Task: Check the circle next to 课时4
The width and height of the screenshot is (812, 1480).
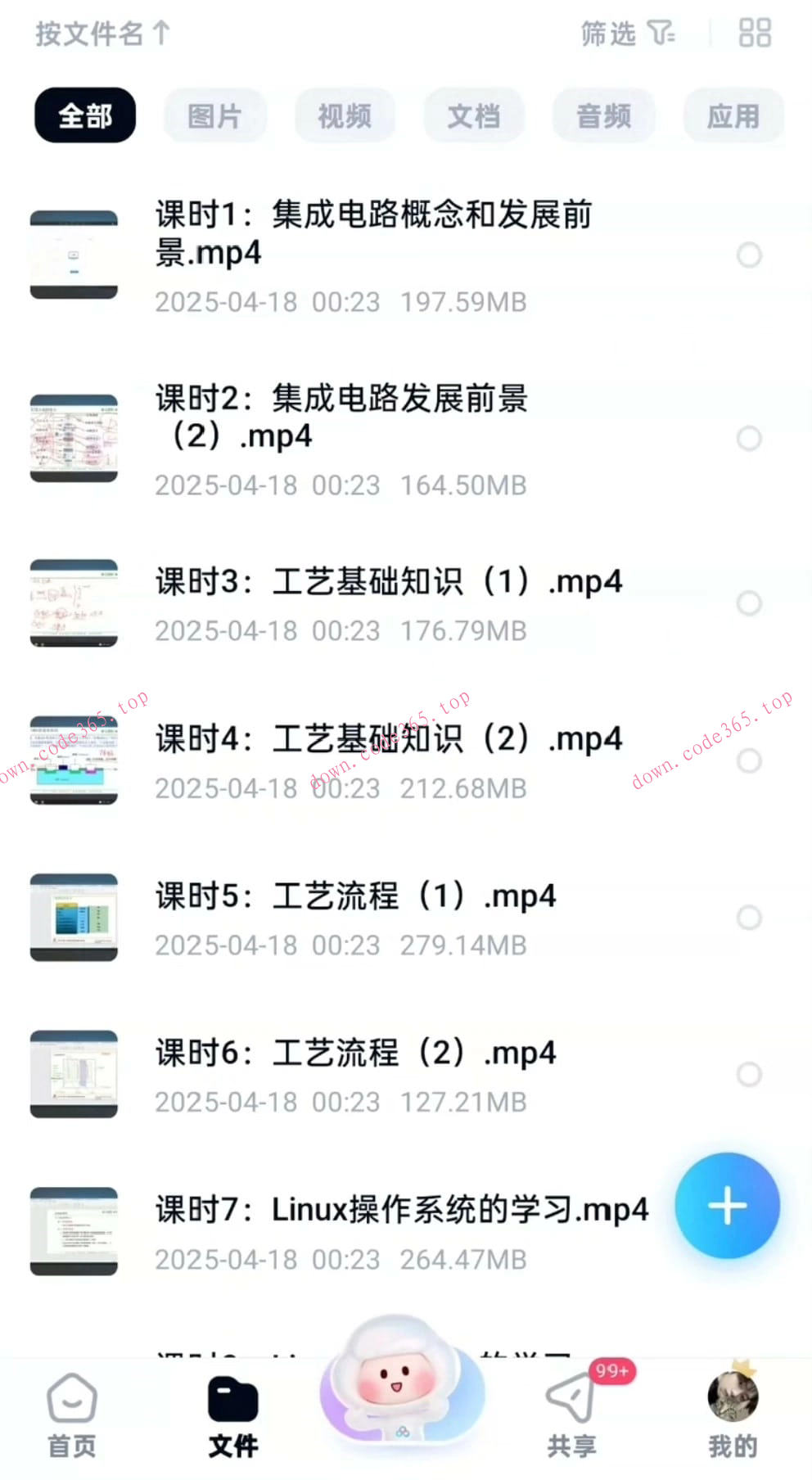Action: click(750, 761)
